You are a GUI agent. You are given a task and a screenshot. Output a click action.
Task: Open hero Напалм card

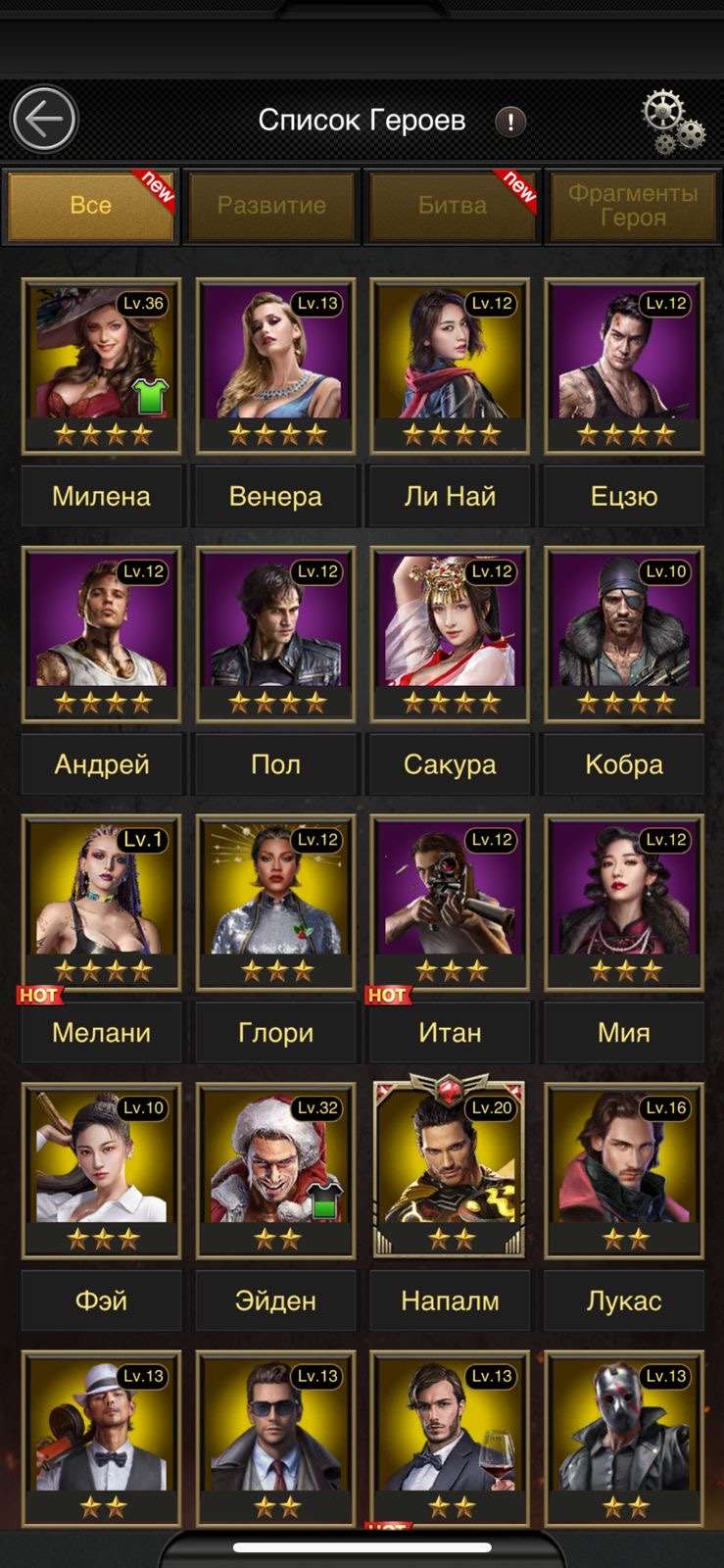(450, 1170)
